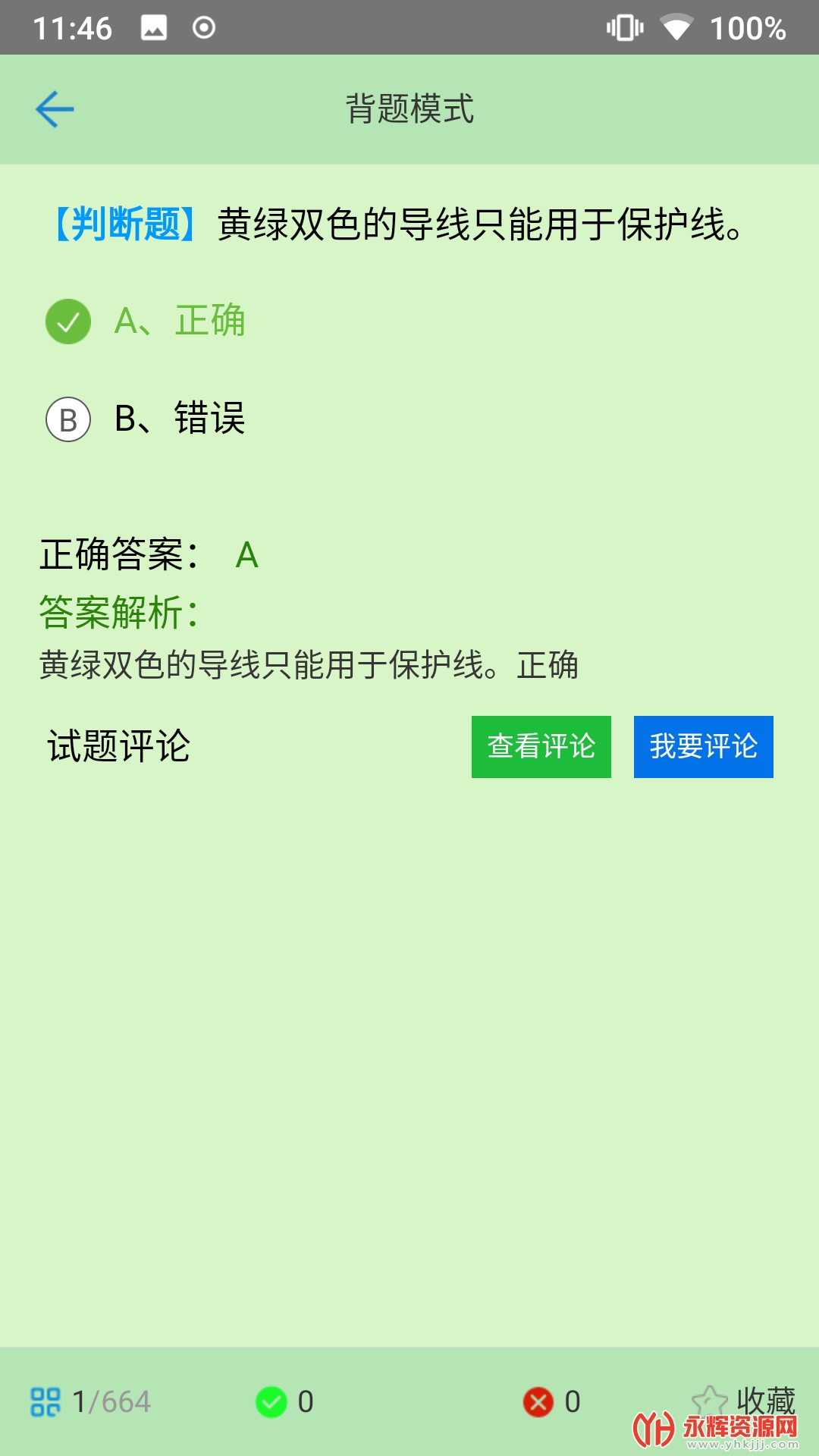Tap 我要评论 to write a comment
Viewport: 819px width, 1456px height.
point(703,746)
